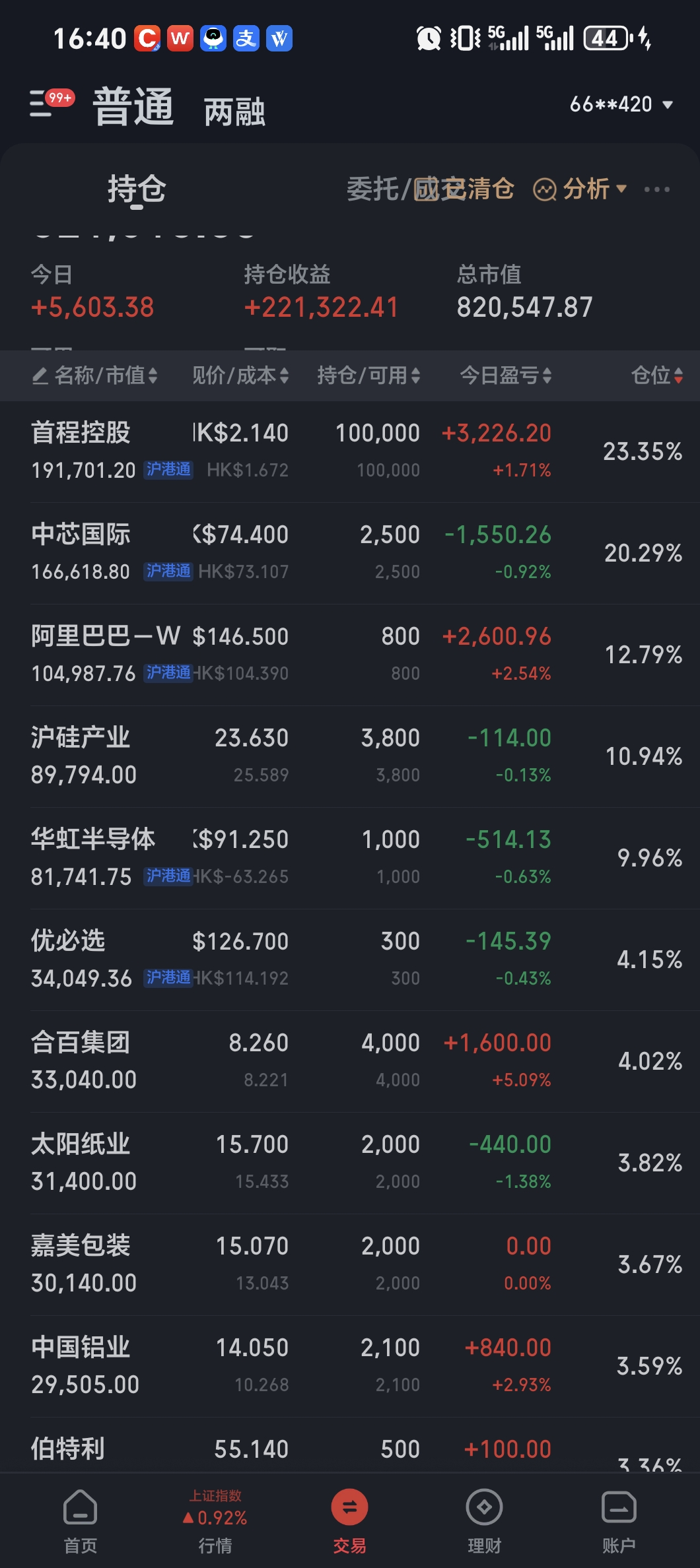Open the 中芯国际 holding
Viewport: 700px width, 1568px height.
pyautogui.click(x=350, y=554)
